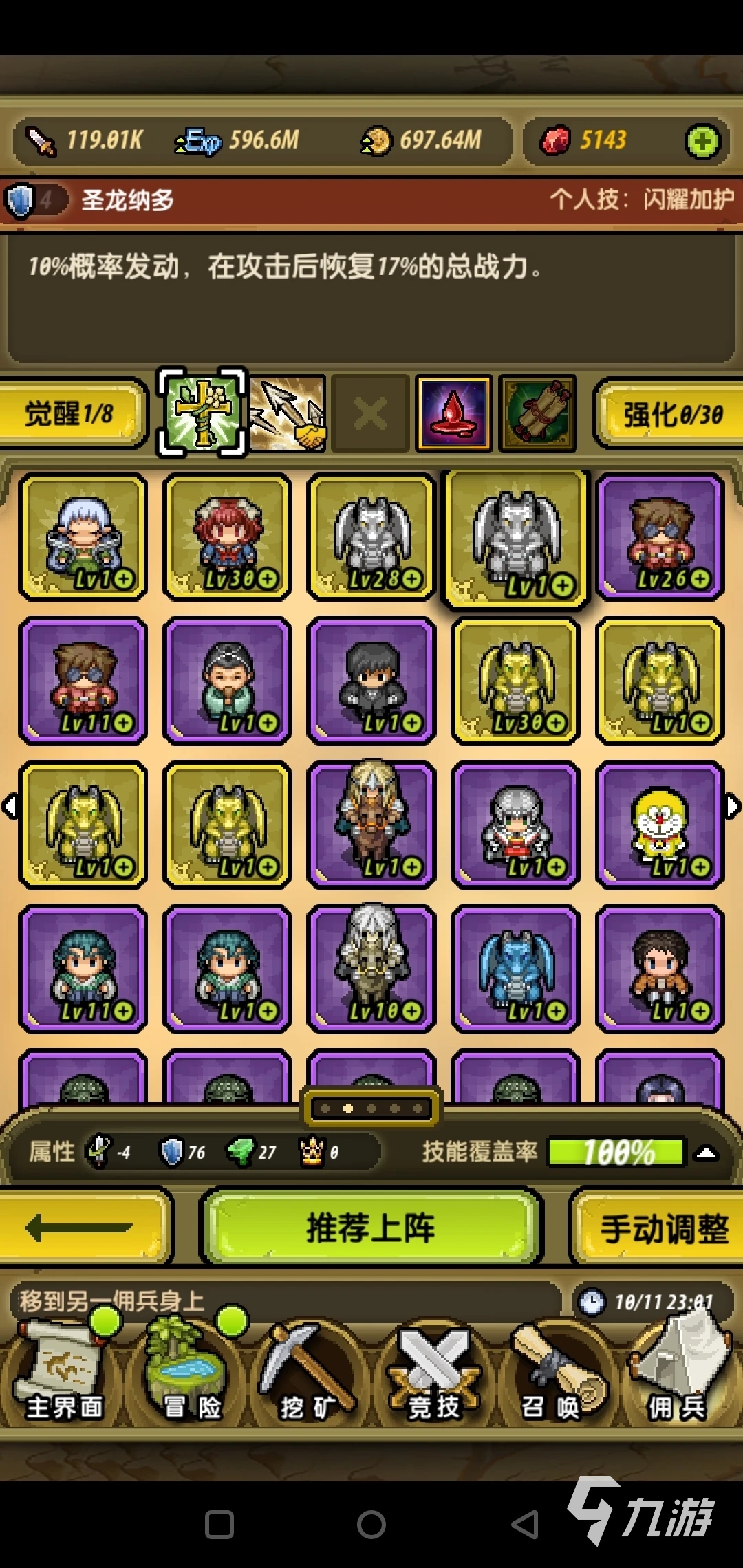The image size is (743, 1568).
Task: Tap the green plus to add gems
Action: [702, 142]
